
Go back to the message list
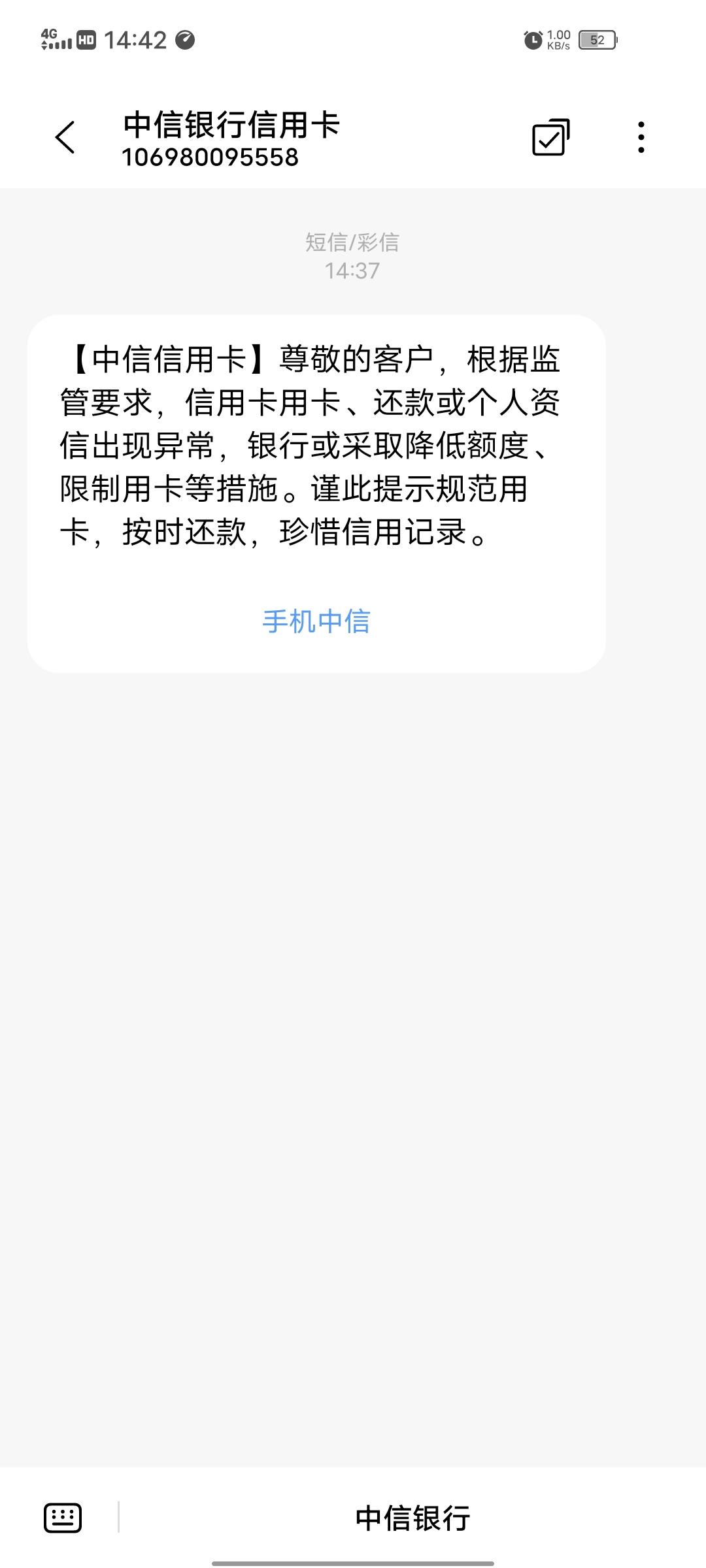tap(65, 137)
